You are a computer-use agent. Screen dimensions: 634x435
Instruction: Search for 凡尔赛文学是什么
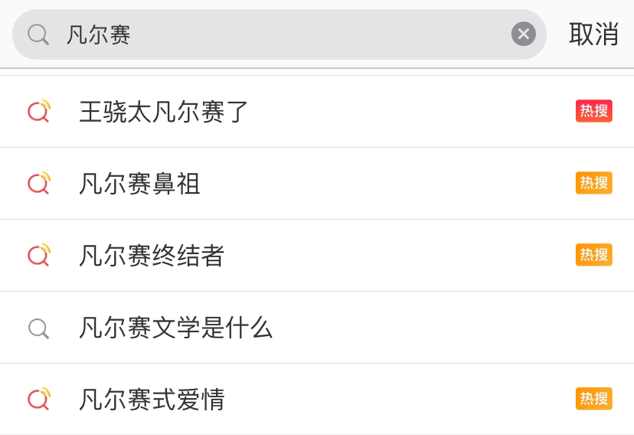317,327
